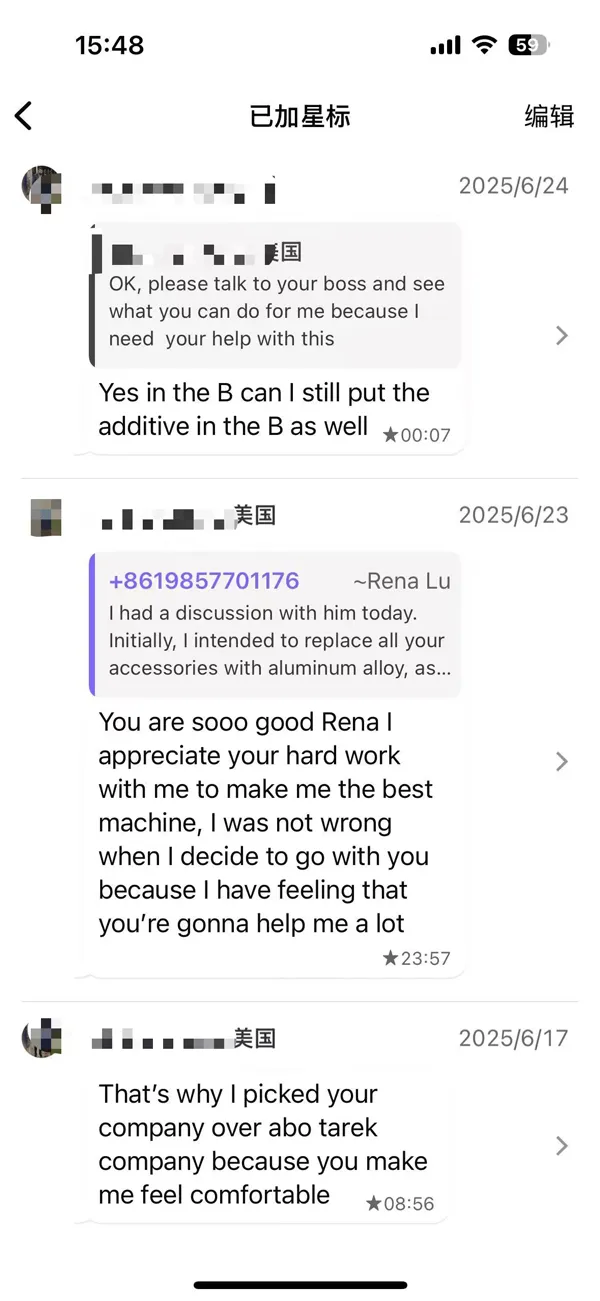The height and width of the screenshot is (1301, 600).
Task: View sender avatar of the 2025/6/17 message
Action: [x=43, y=1038]
